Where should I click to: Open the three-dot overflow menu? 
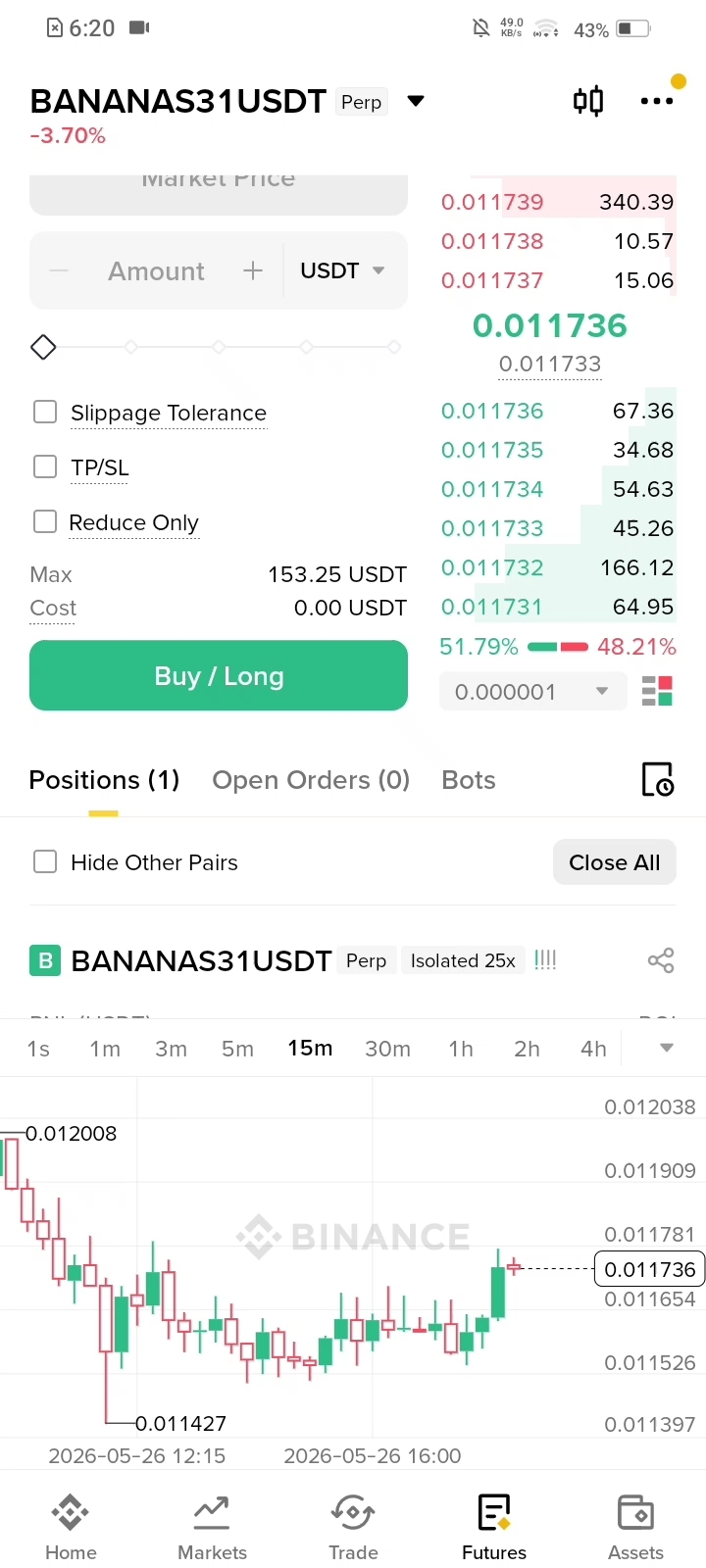(x=656, y=101)
